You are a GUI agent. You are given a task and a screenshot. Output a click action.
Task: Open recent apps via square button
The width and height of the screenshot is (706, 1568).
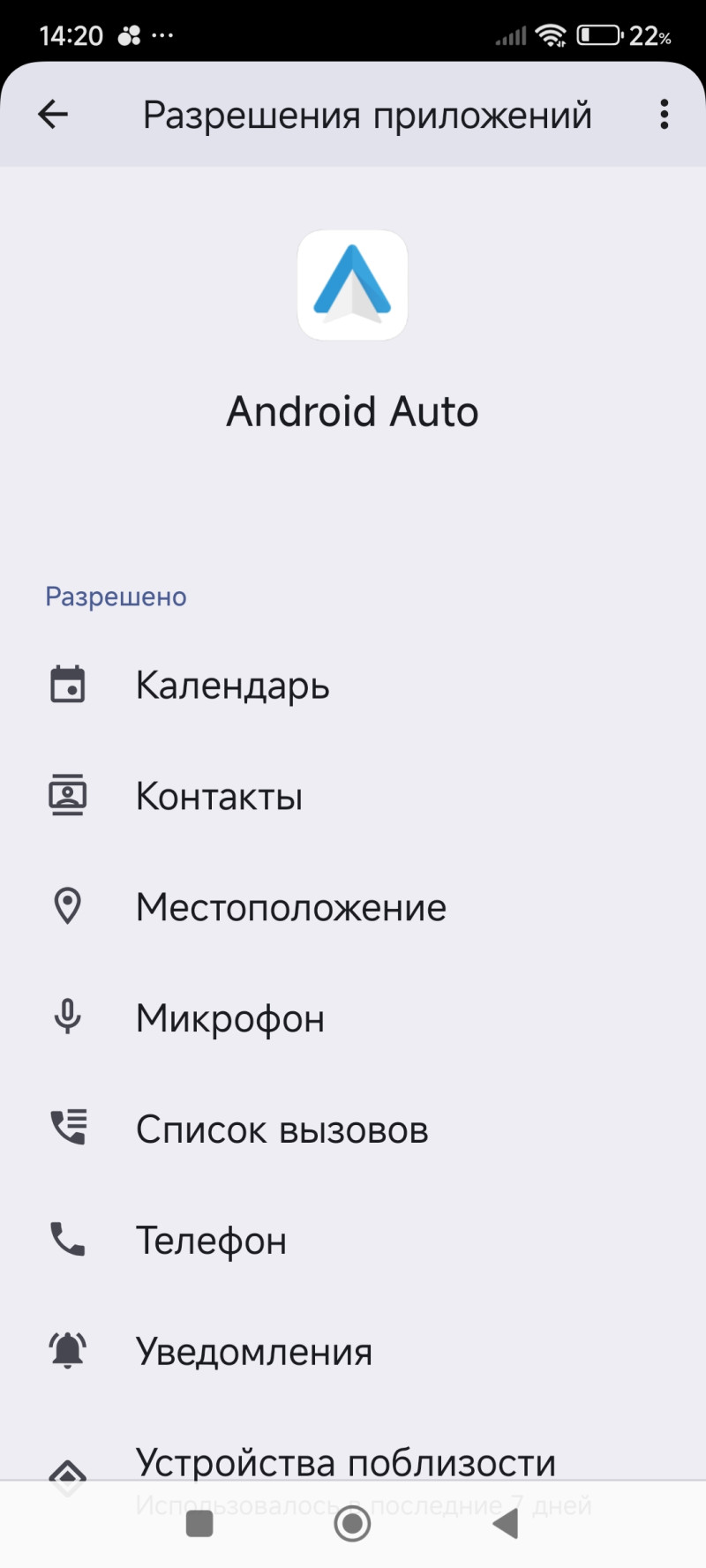coord(199,1524)
